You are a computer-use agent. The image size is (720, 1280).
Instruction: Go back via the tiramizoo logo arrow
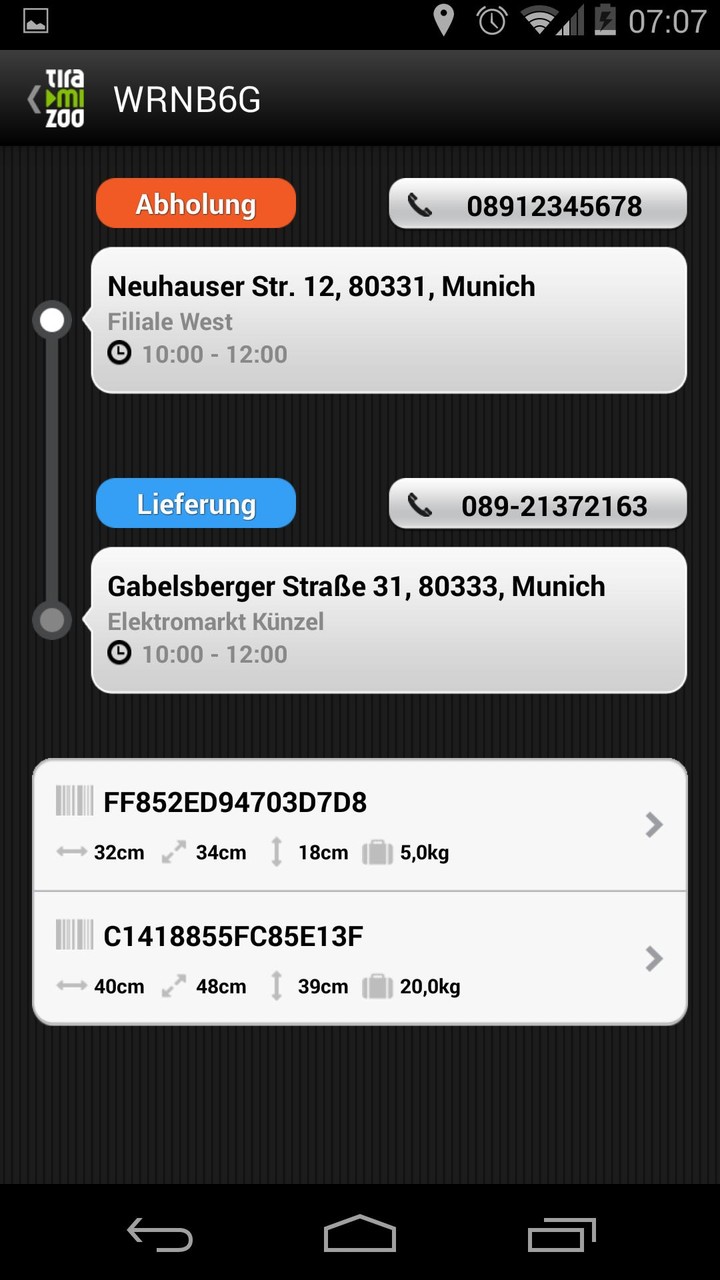(56, 98)
